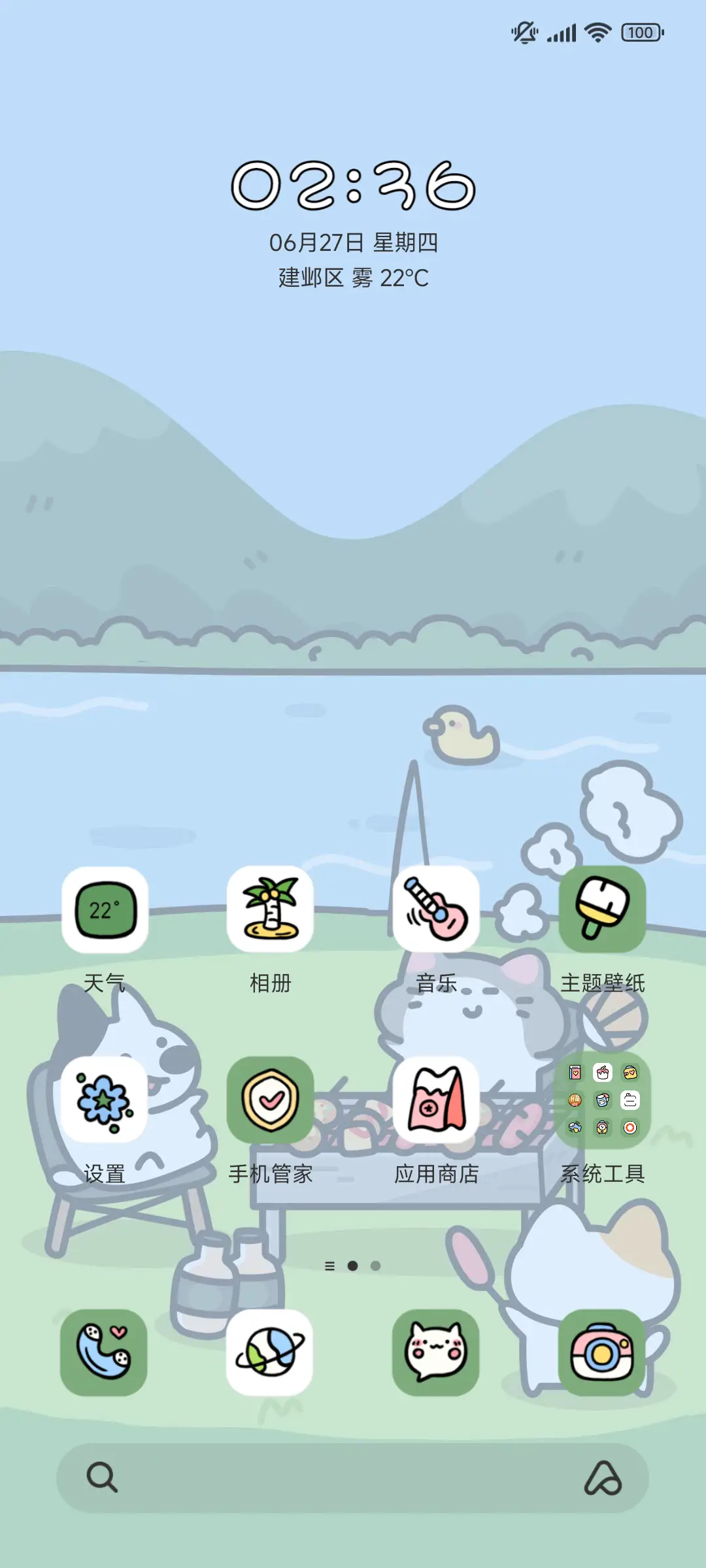This screenshot has width=706, height=1568.
Task: Launch the alarm clock app inside 系统工具 folder
Action: coord(603,1128)
